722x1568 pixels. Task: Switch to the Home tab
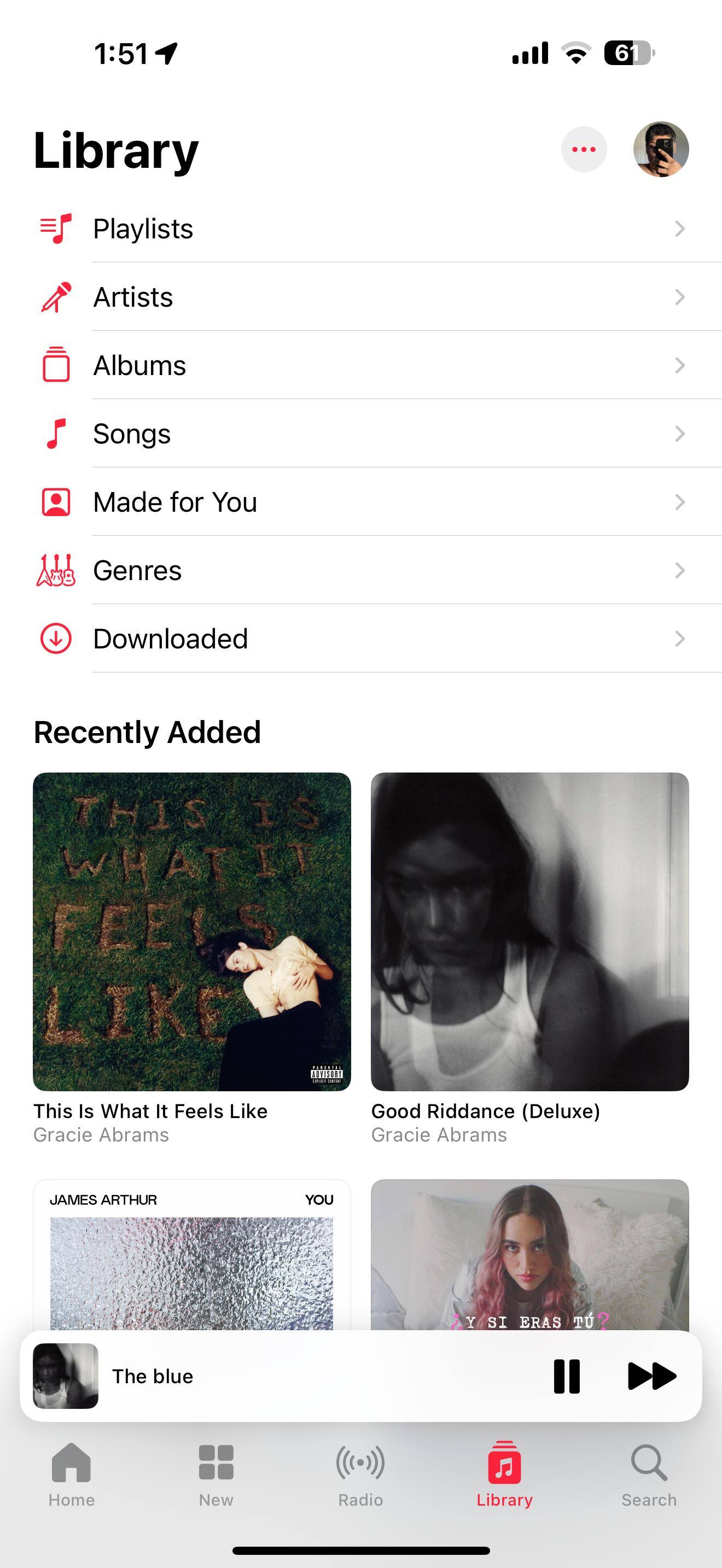pos(71,1473)
